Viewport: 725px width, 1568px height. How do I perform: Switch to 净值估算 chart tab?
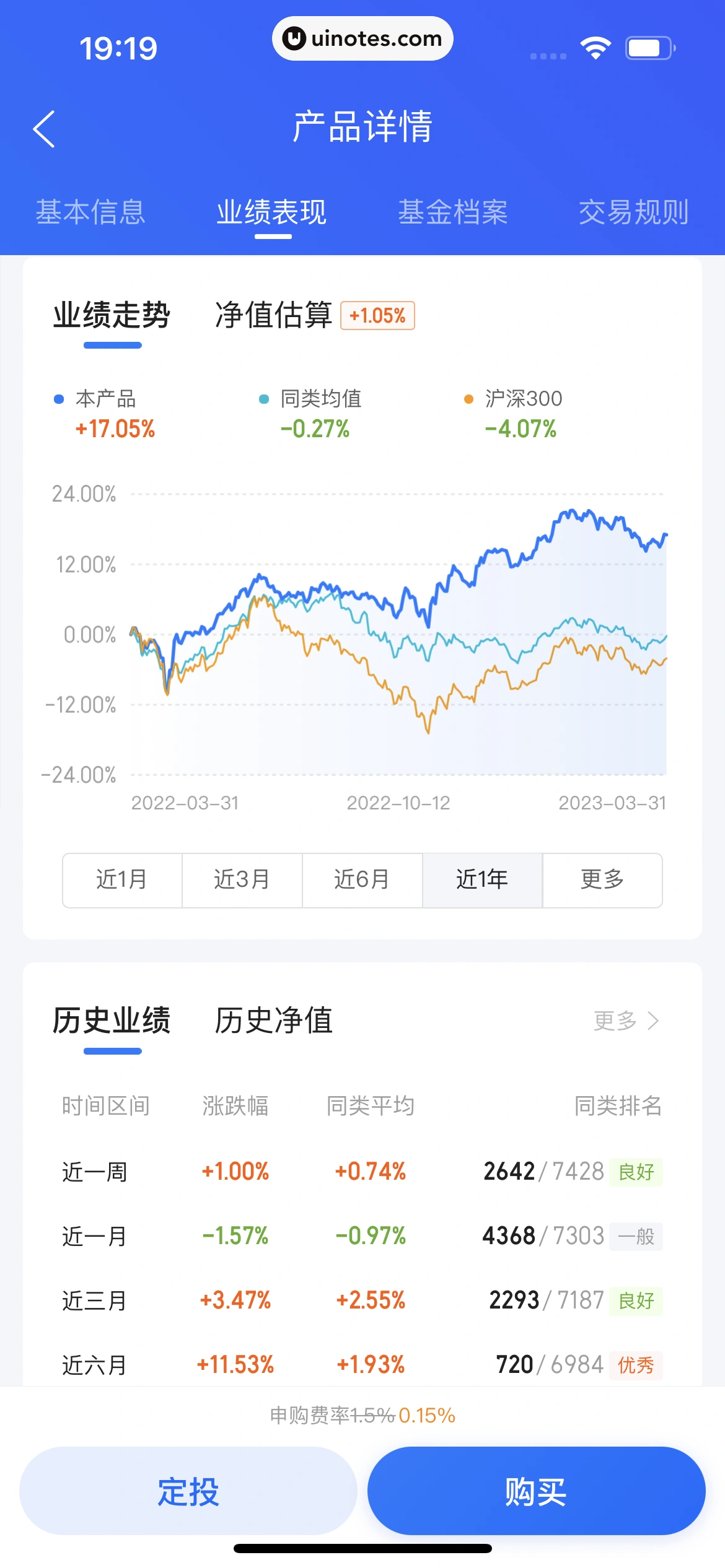coord(273,315)
